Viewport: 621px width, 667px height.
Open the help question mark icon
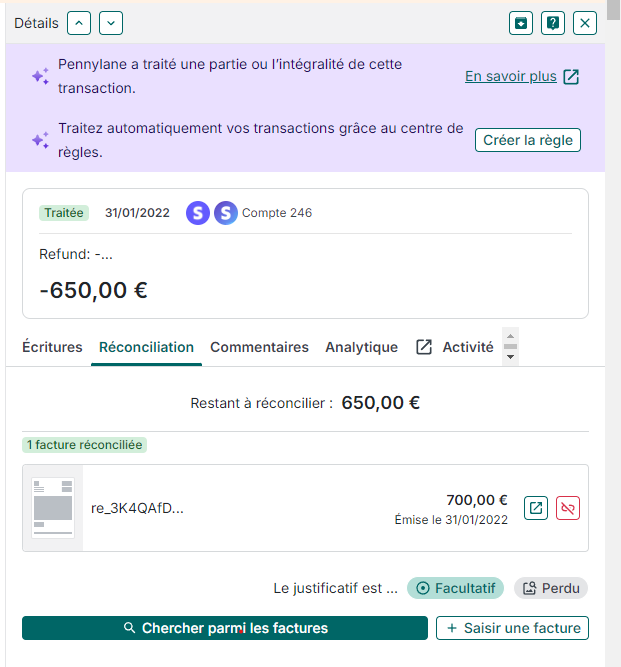(553, 23)
